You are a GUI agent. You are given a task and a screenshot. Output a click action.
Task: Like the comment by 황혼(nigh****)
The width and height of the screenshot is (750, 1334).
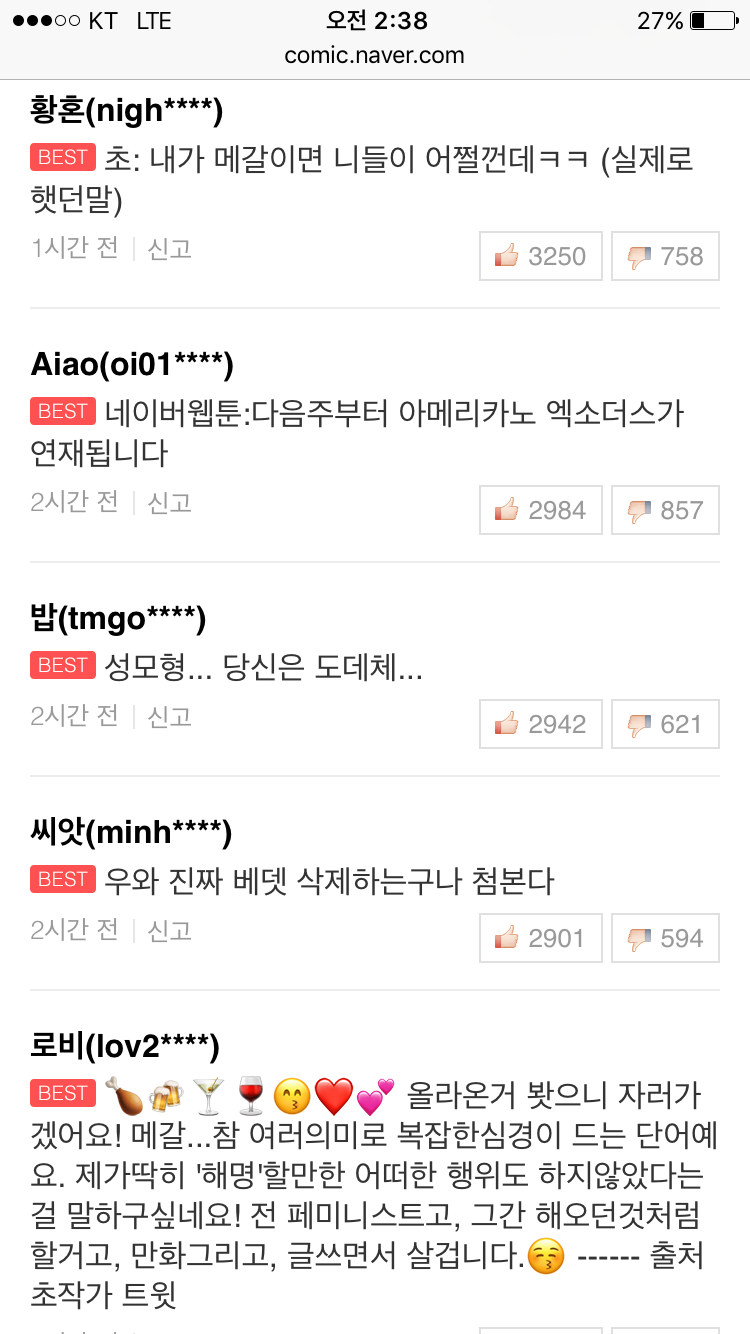tap(541, 256)
